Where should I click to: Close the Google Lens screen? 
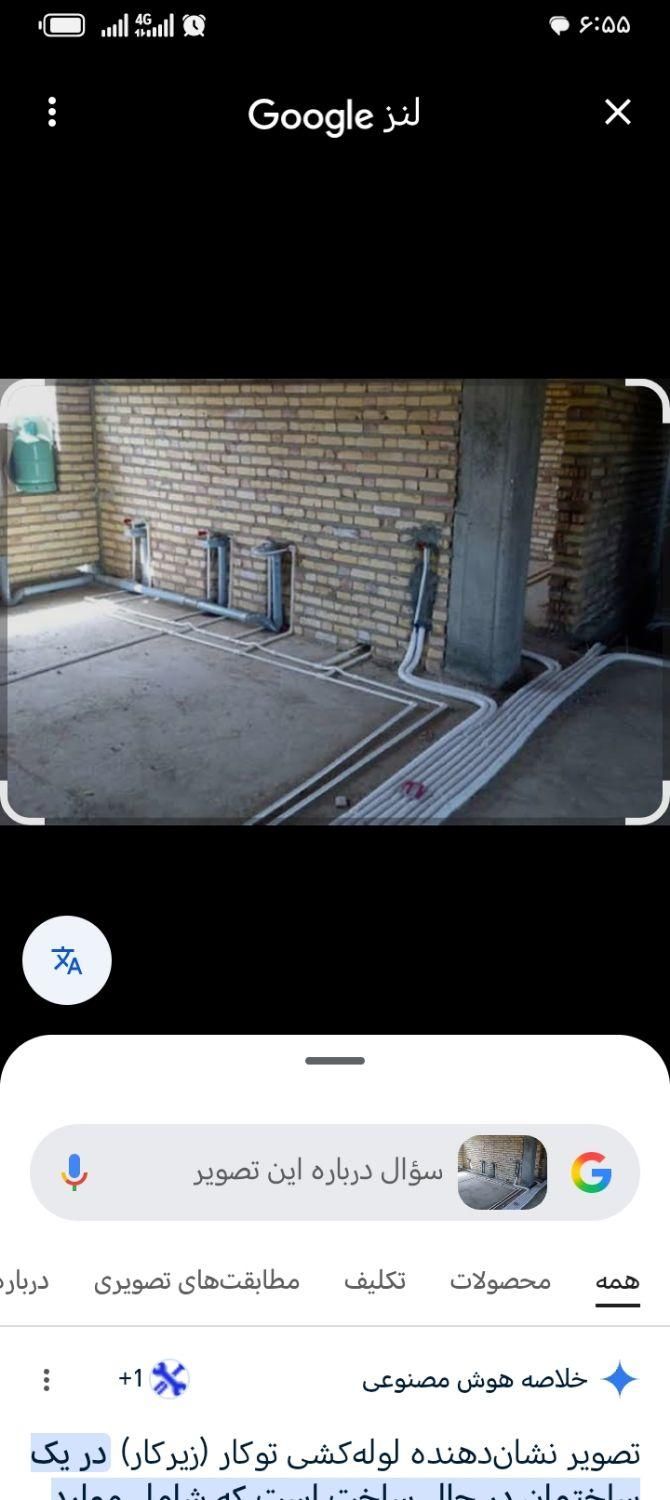(618, 113)
